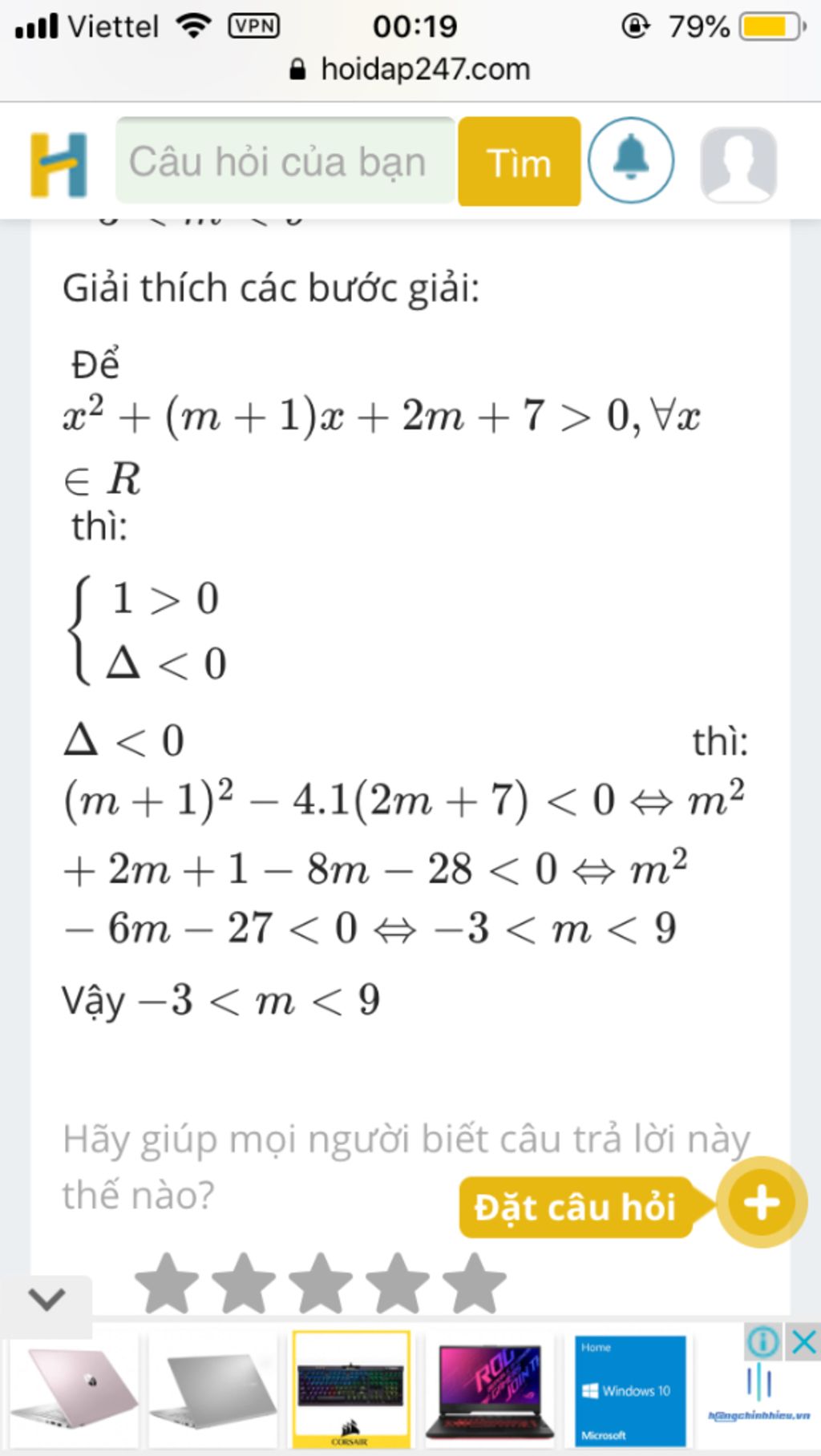Screen dimensions: 821x1456
Task: Rate the answer one star
Action: click(167, 1284)
